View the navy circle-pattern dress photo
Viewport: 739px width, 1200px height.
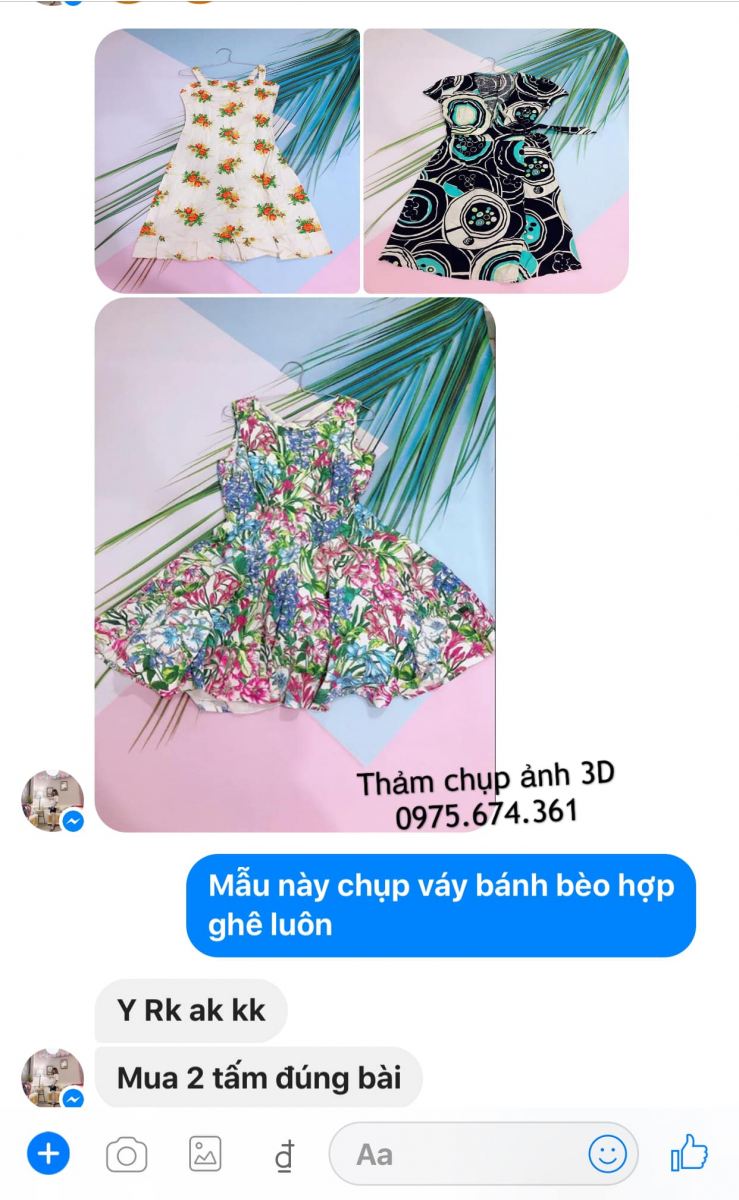(496, 161)
